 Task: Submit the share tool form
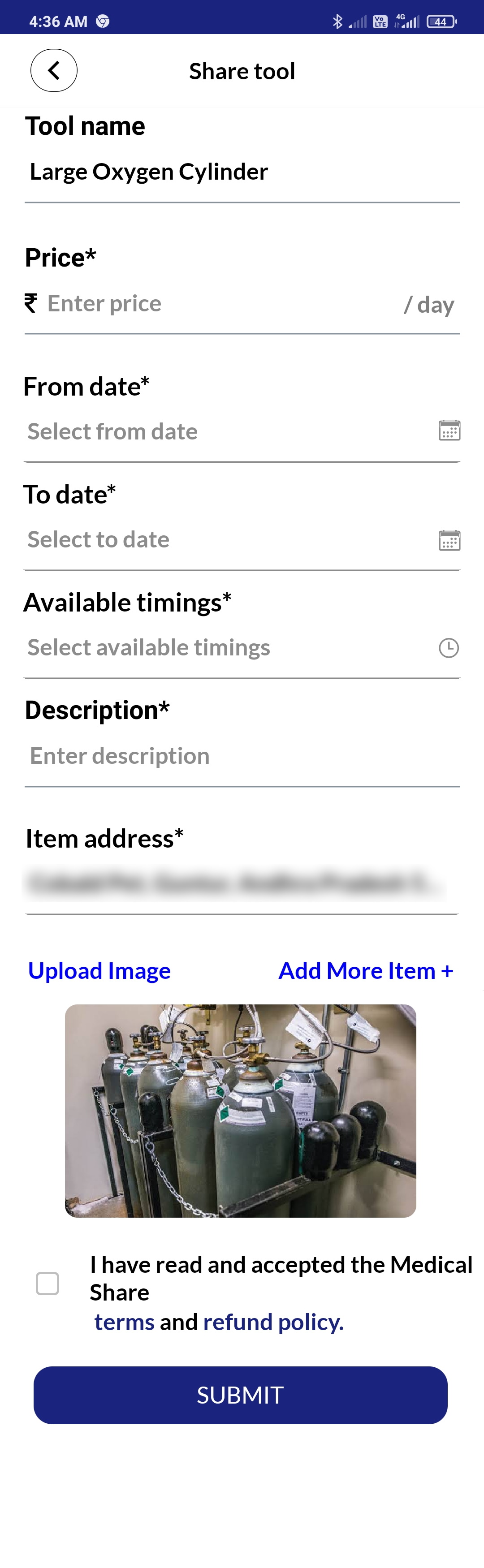(241, 1395)
